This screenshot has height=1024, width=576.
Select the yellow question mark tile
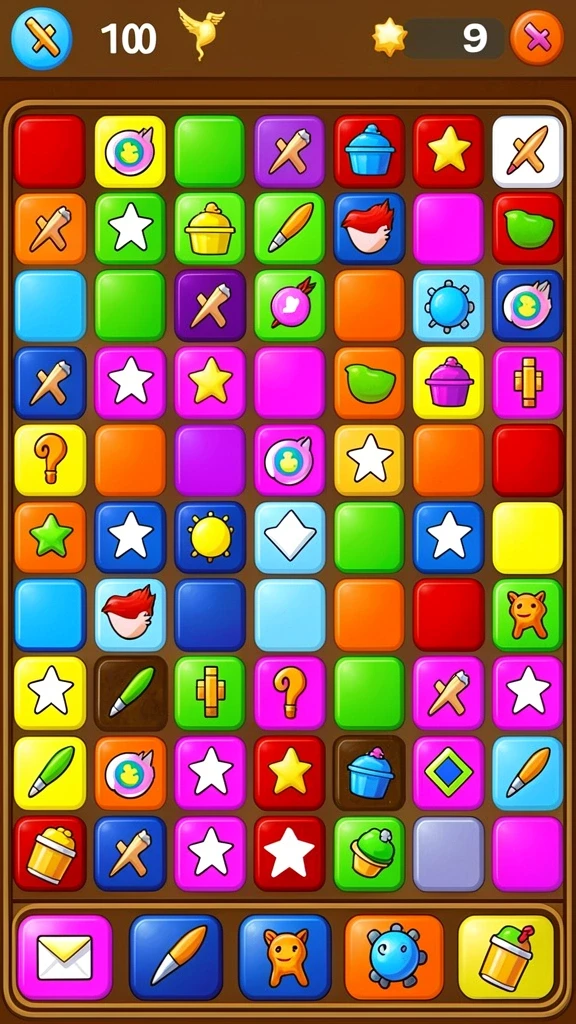[50, 460]
